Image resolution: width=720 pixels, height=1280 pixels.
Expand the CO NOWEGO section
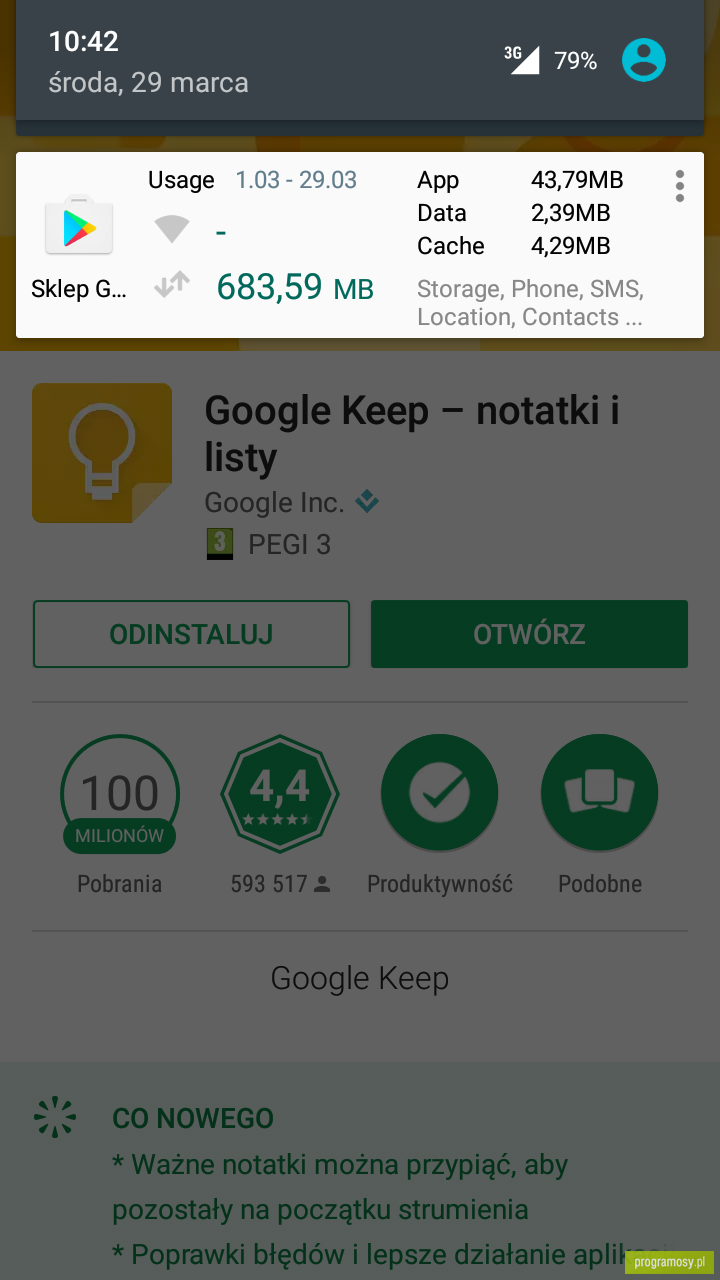click(x=360, y=1171)
